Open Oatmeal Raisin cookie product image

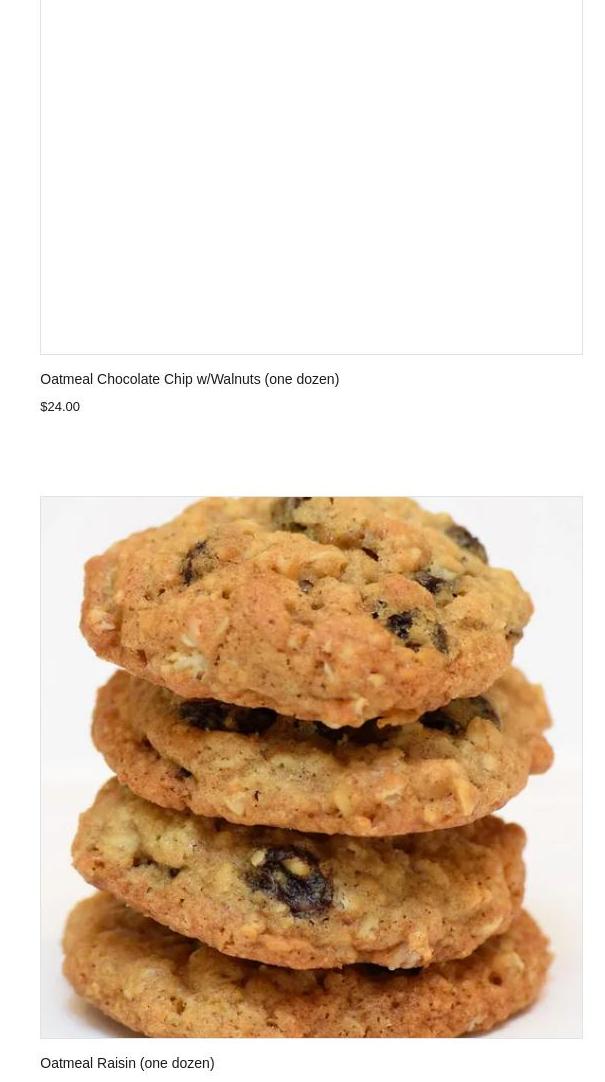[x=311, y=767]
